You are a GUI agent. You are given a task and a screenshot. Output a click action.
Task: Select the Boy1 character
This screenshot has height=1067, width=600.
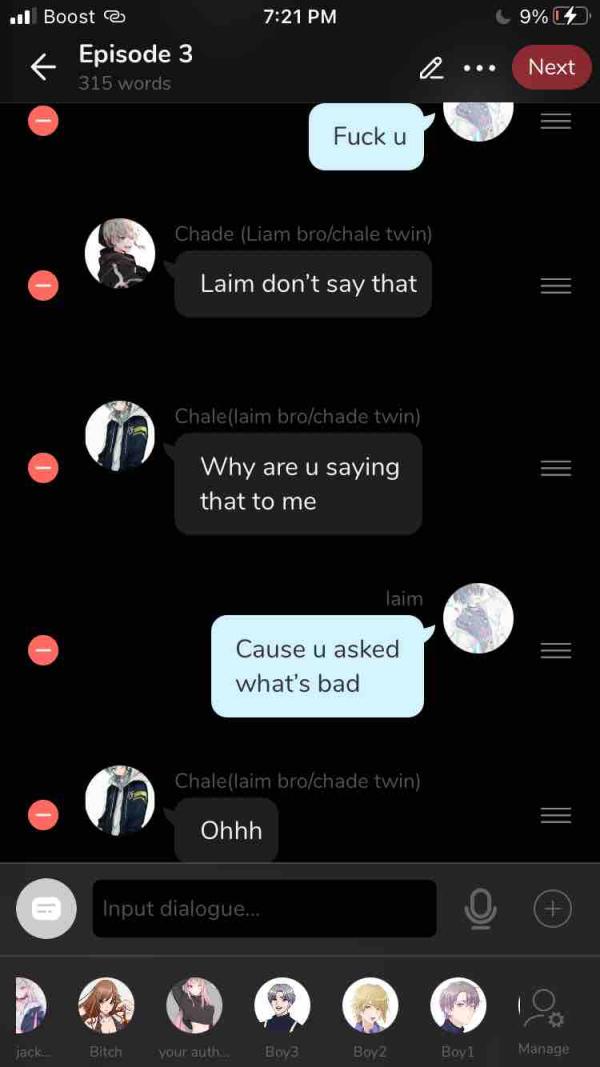pyautogui.click(x=458, y=1006)
